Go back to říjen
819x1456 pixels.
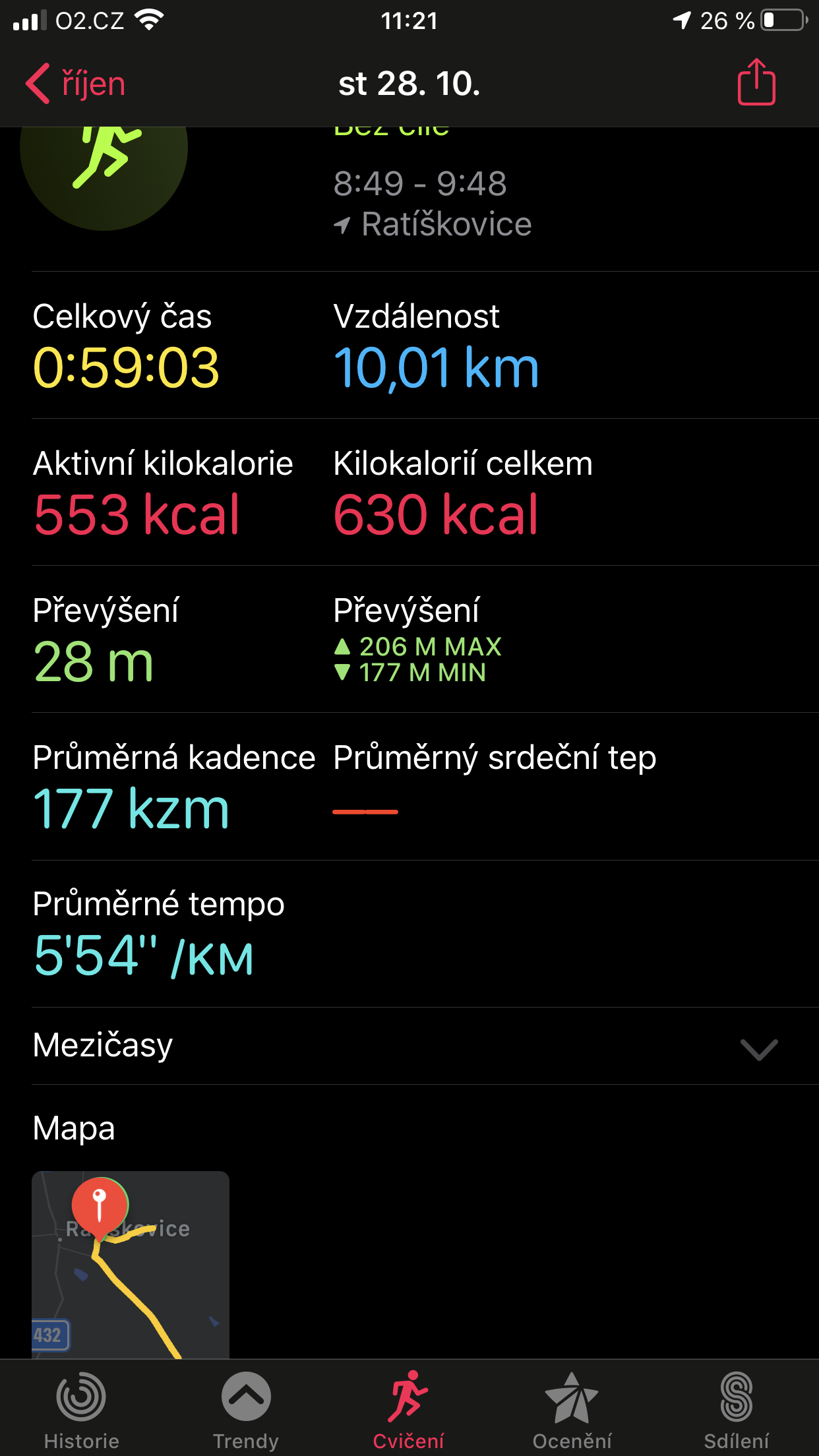[x=75, y=84]
